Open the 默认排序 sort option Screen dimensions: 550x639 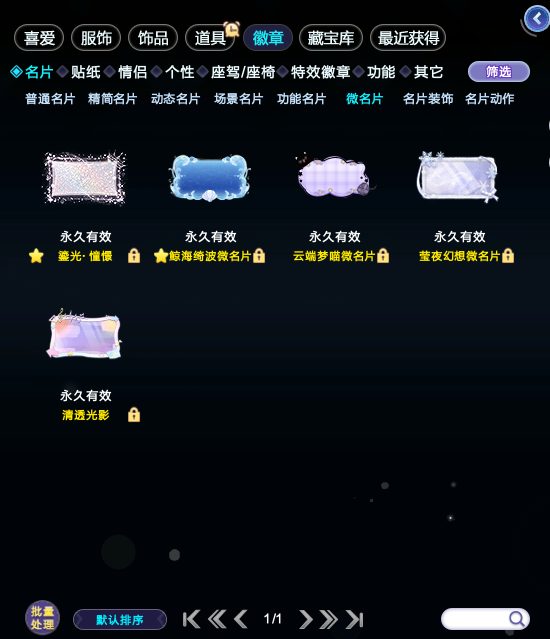click(x=120, y=620)
